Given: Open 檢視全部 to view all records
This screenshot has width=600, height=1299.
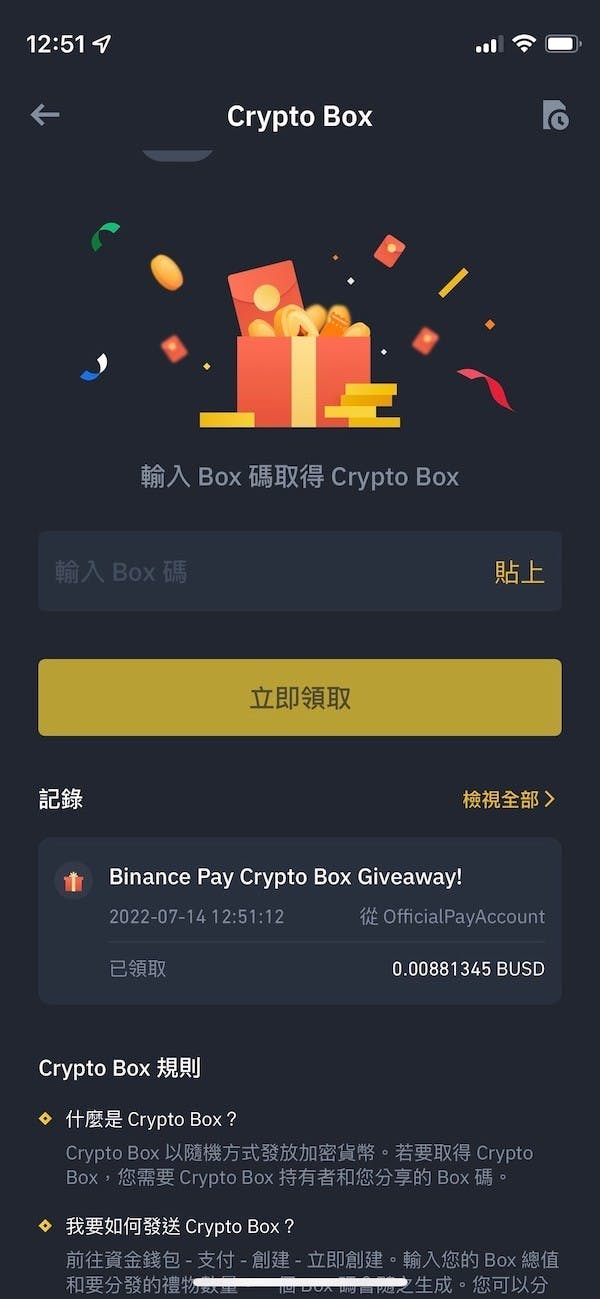Looking at the screenshot, I should pyautogui.click(x=508, y=799).
